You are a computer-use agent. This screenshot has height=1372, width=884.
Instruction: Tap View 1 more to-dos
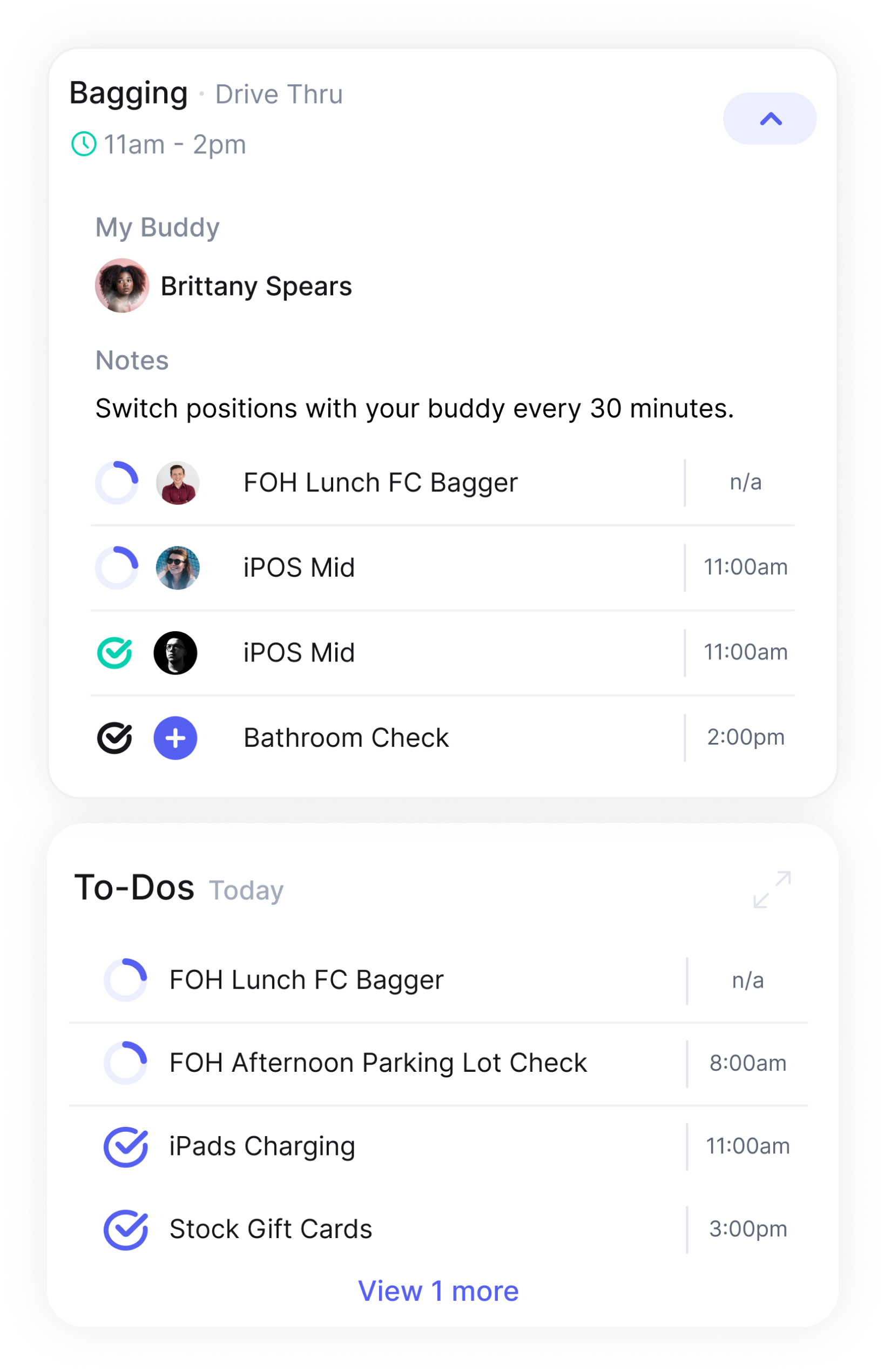click(438, 1290)
